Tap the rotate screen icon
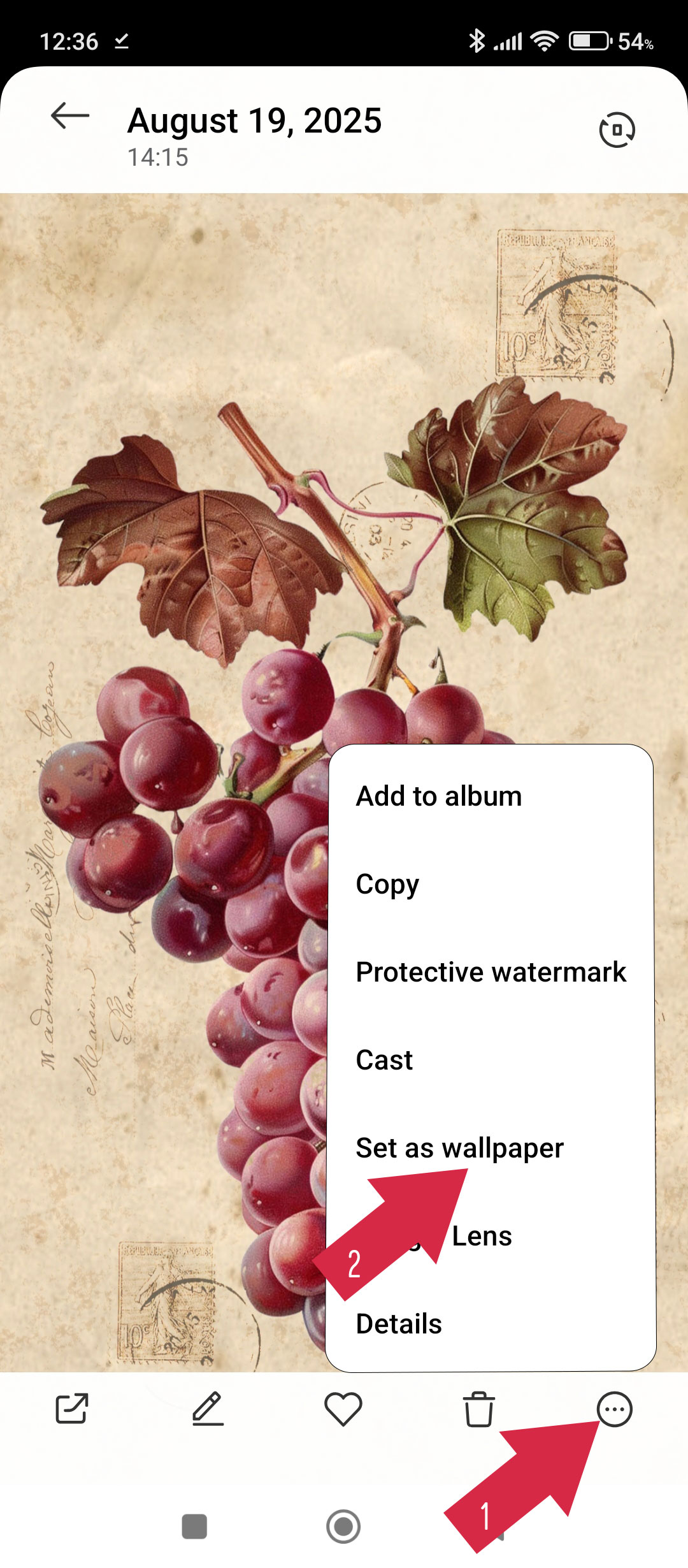Screen dimensions: 688x1568 click(617, 130)
